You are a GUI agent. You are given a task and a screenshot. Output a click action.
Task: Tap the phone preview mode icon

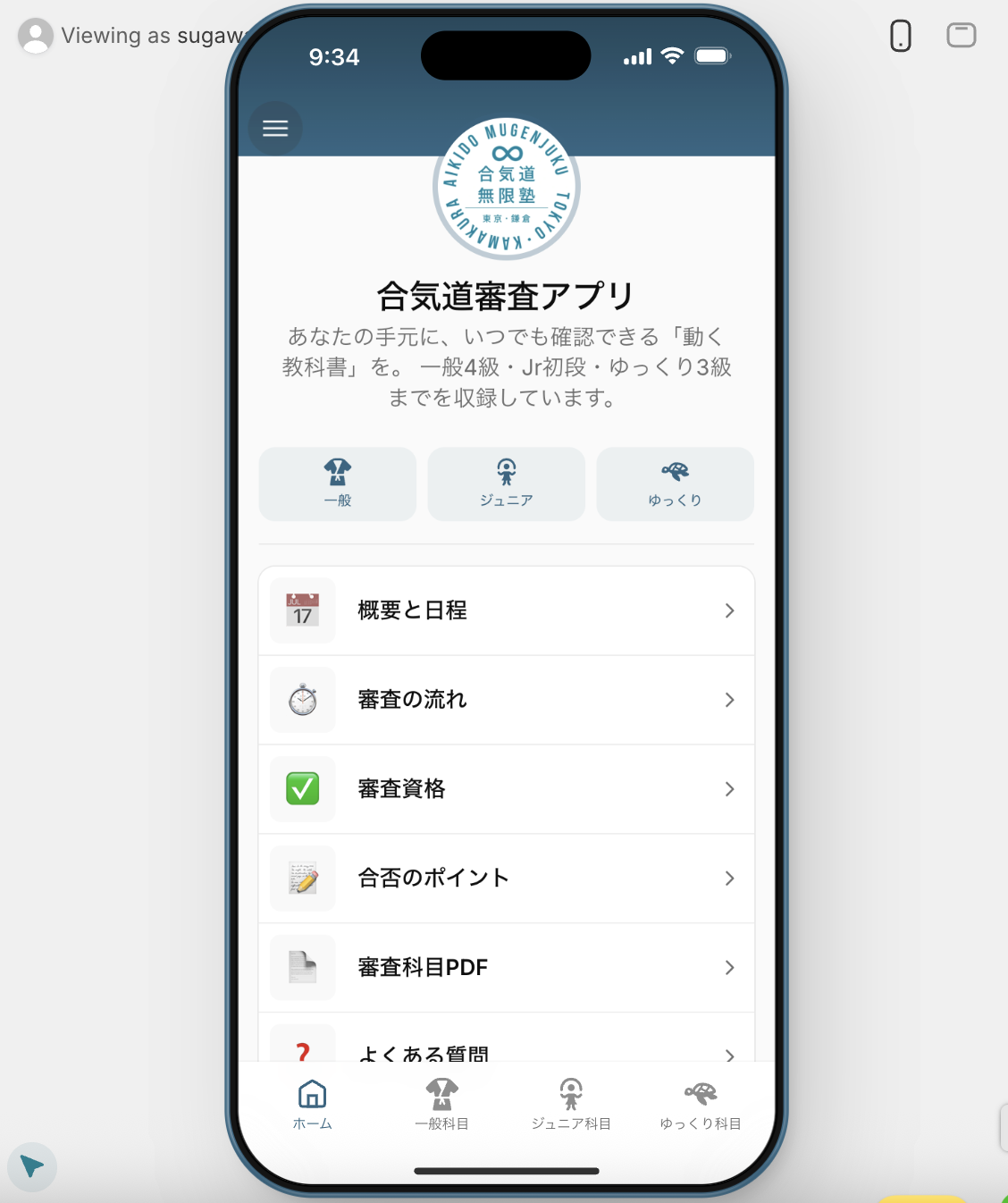pos(901,36)
